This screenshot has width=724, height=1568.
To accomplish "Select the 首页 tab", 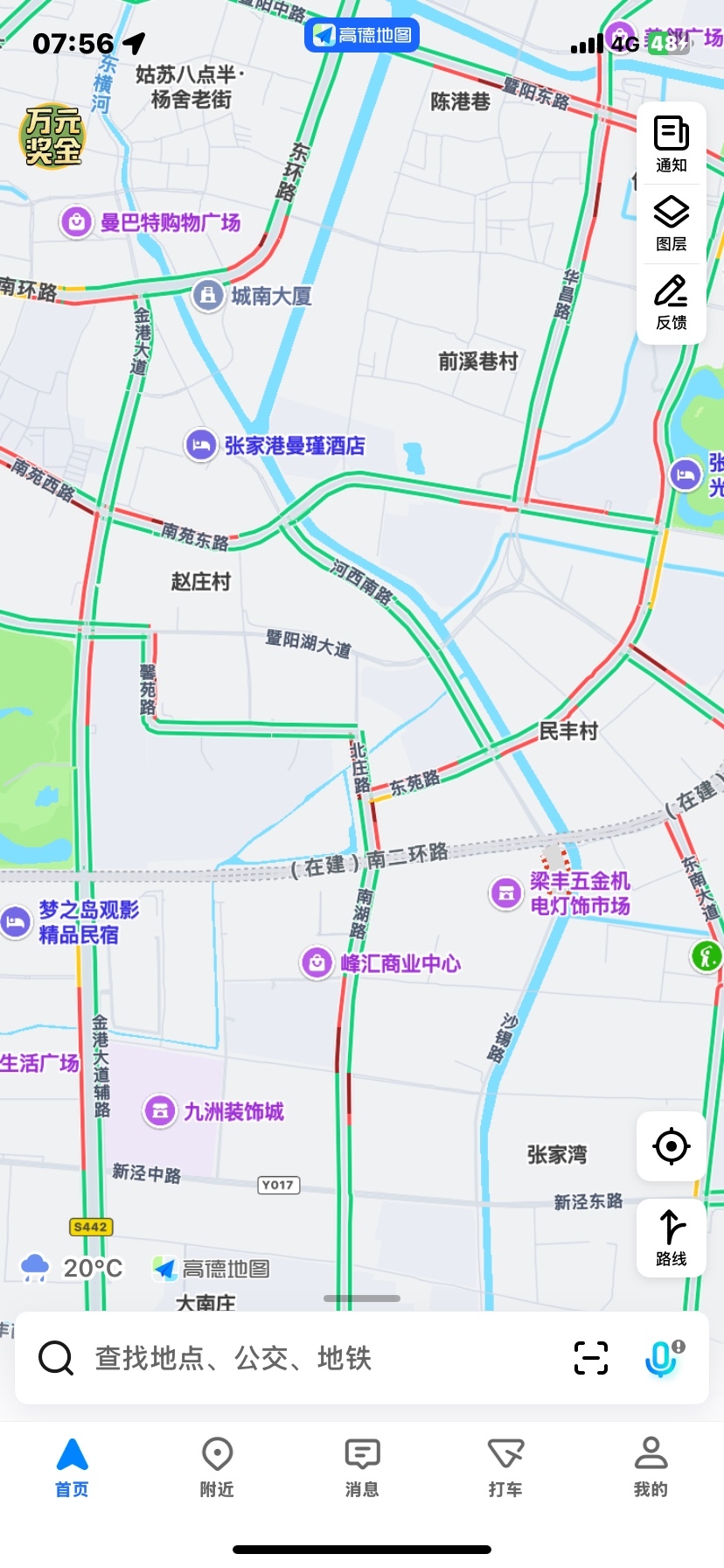I will click(72, 1466).
